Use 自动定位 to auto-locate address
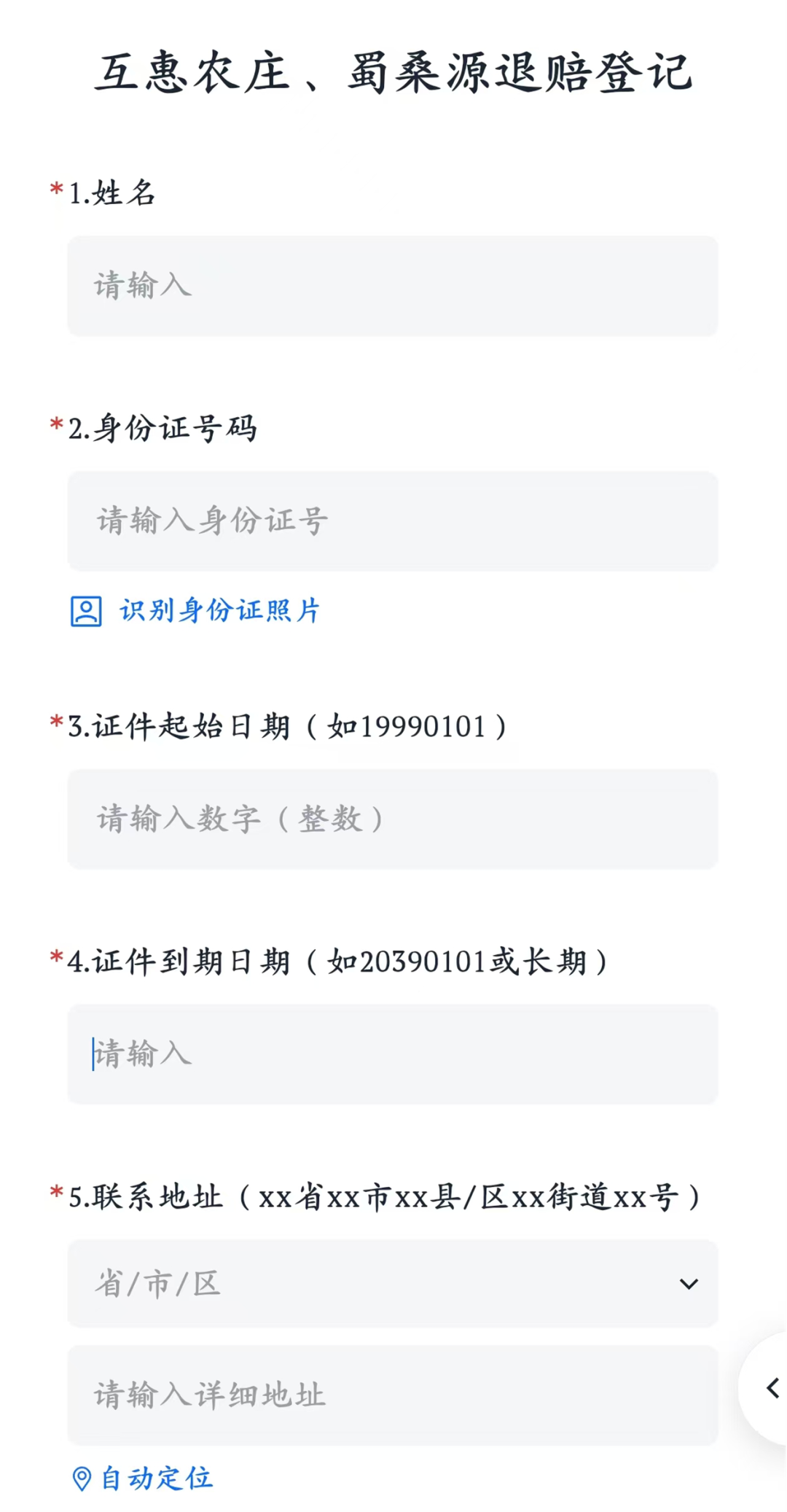 144,1478
